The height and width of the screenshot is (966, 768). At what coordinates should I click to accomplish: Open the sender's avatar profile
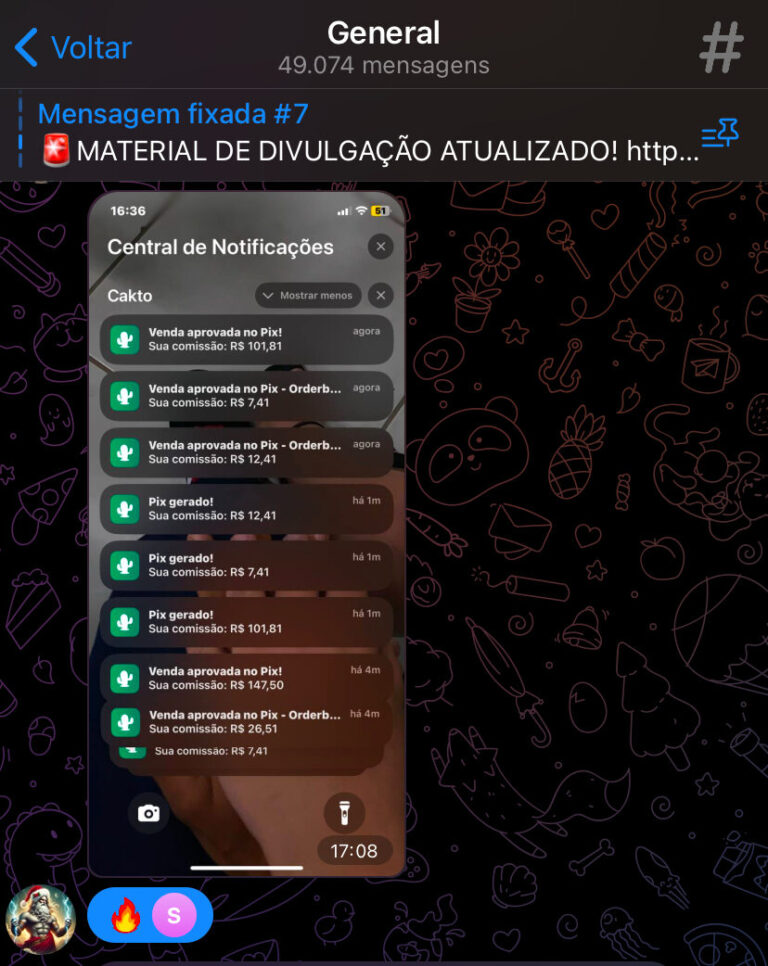click(x=41, y=919)
